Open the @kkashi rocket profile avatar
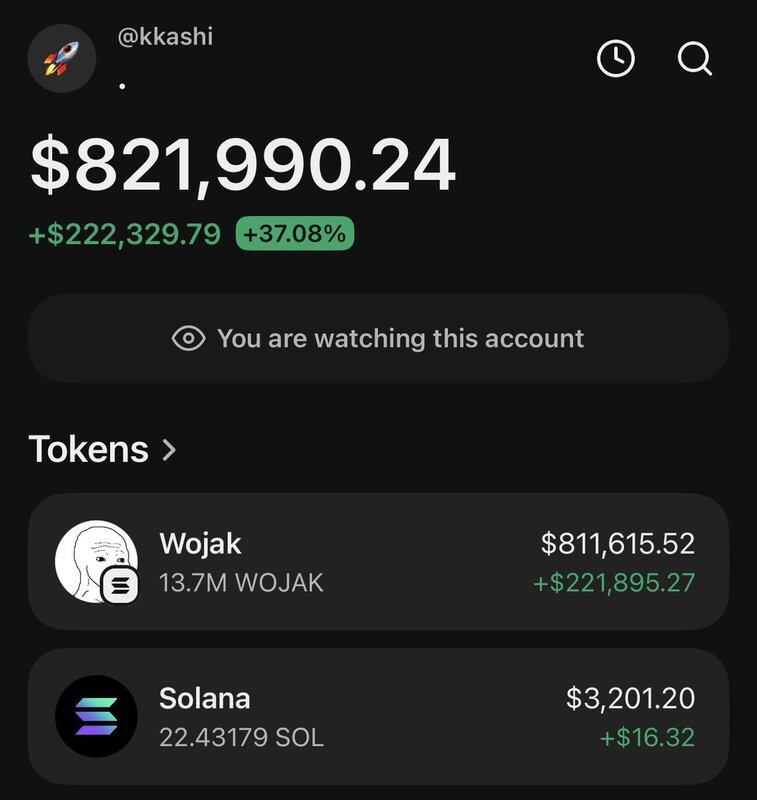Image resolution: width=757 pixels, height=800 pixels. coord(62,58)
